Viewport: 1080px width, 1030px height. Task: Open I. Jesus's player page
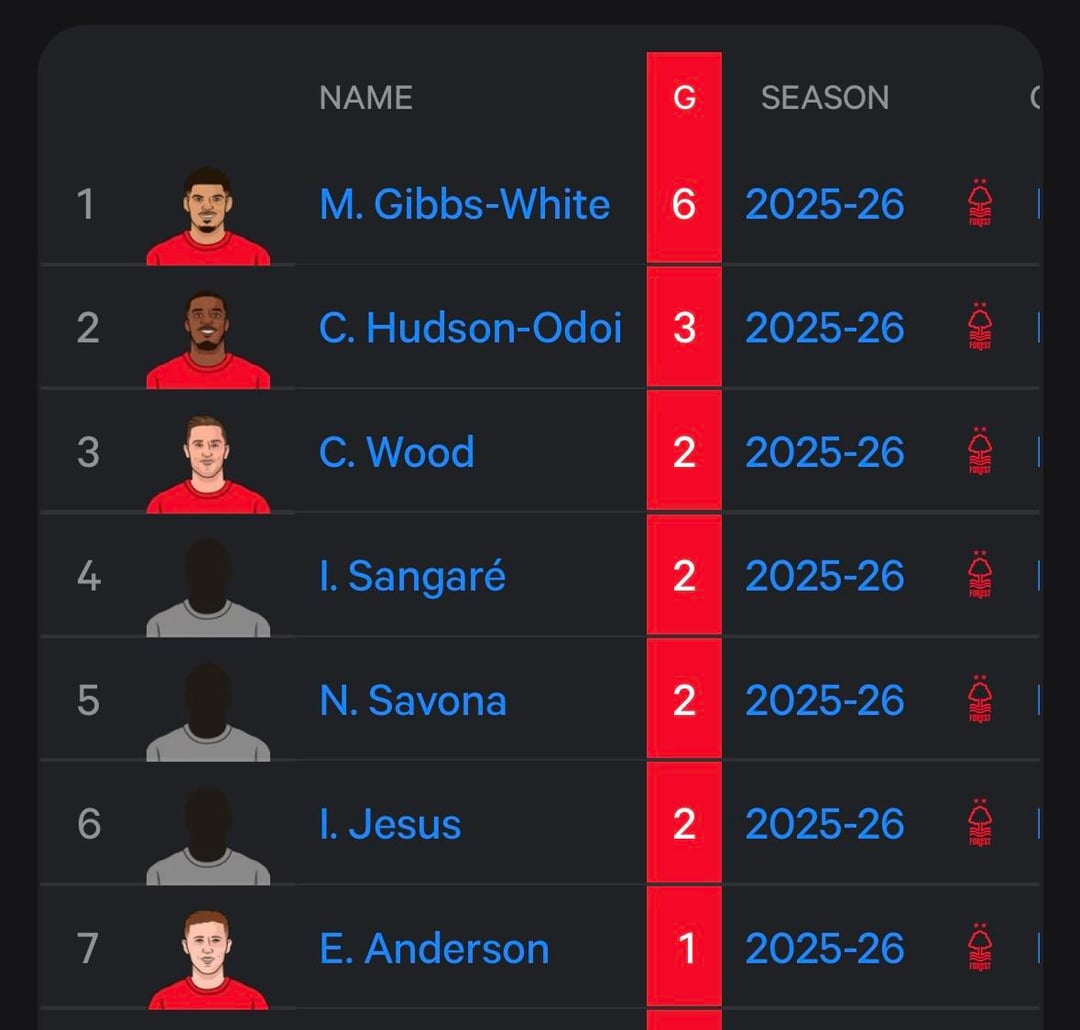pyautogui.click(x=390, y=824)
